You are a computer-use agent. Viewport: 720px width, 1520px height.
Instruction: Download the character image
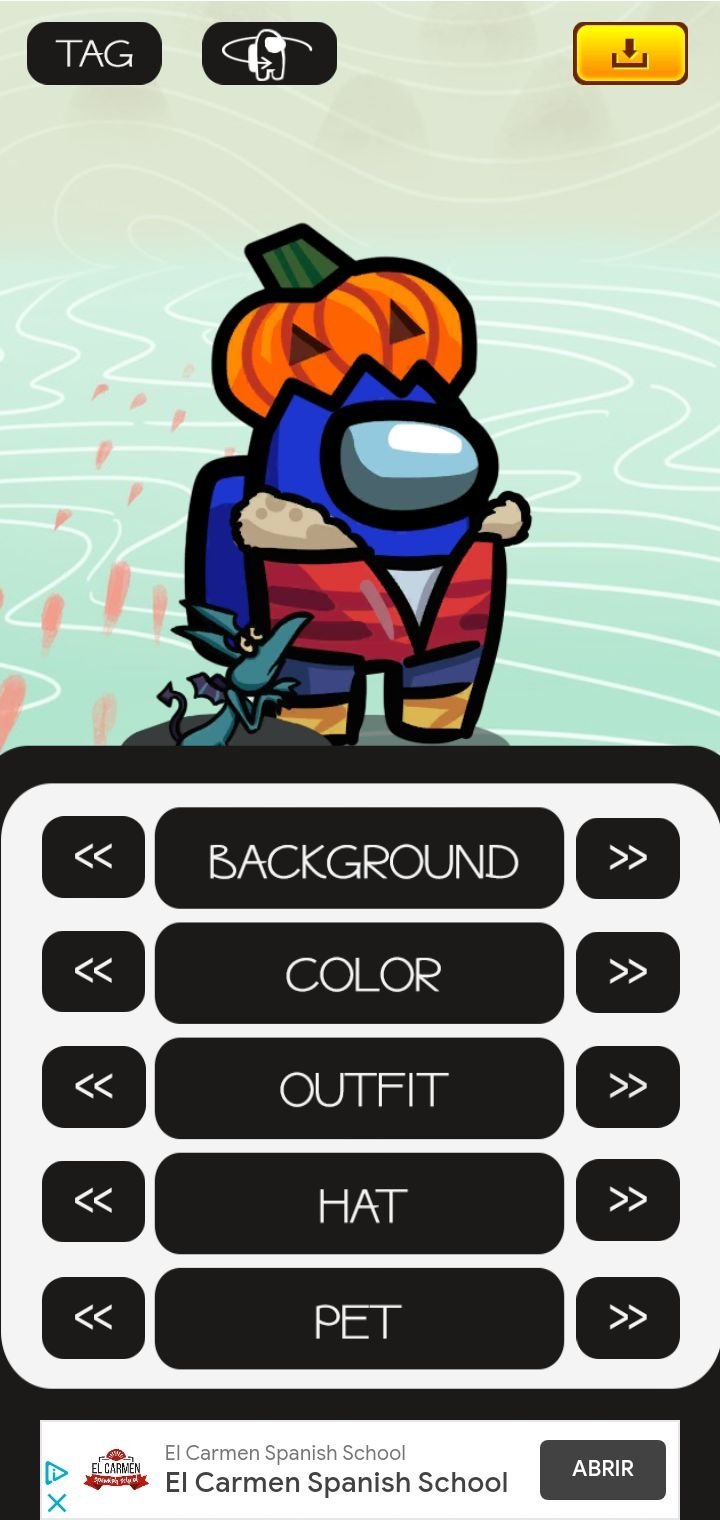coord(630,53)
